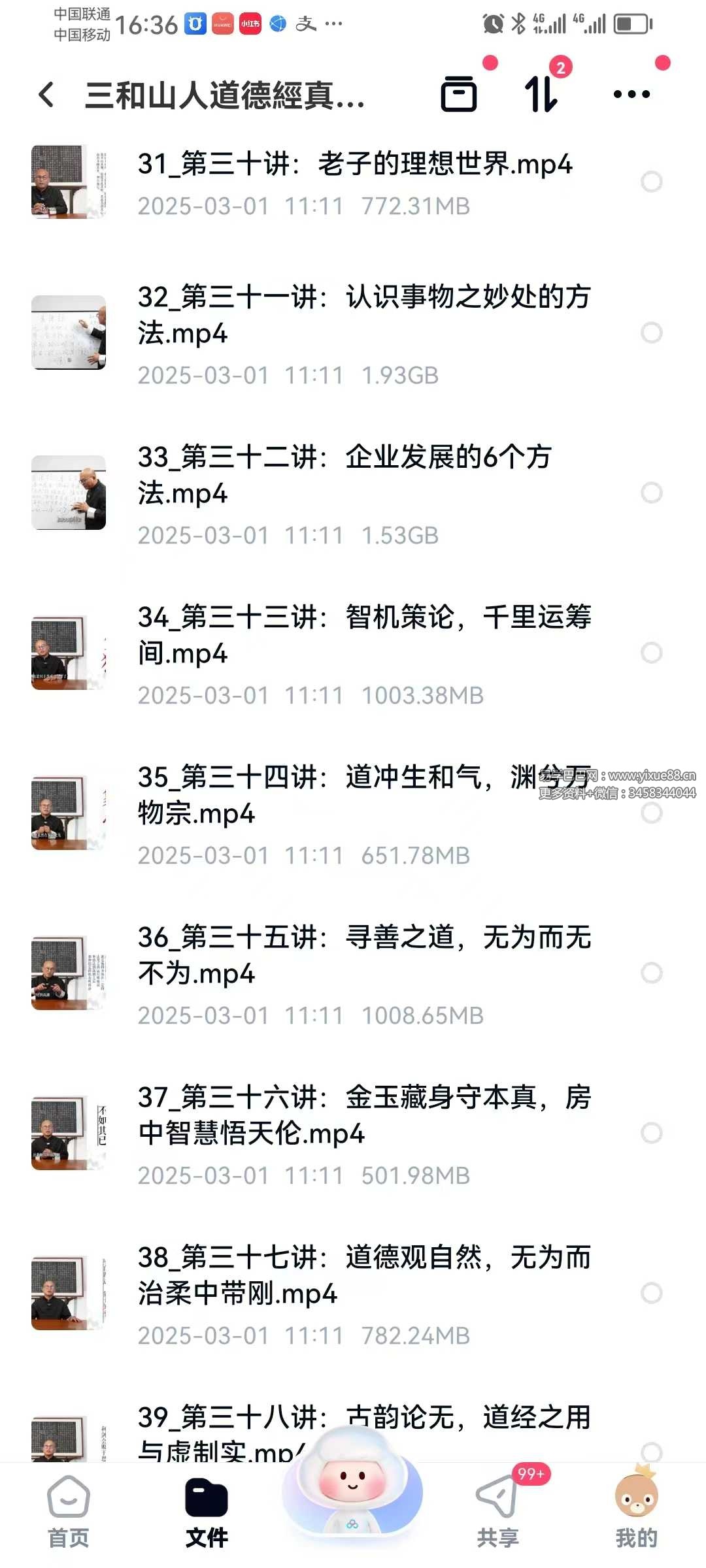Select the checkbox for 31_第三十讲 video
Viewport: 706px width, 1568px height.
(x=651, y=182)
